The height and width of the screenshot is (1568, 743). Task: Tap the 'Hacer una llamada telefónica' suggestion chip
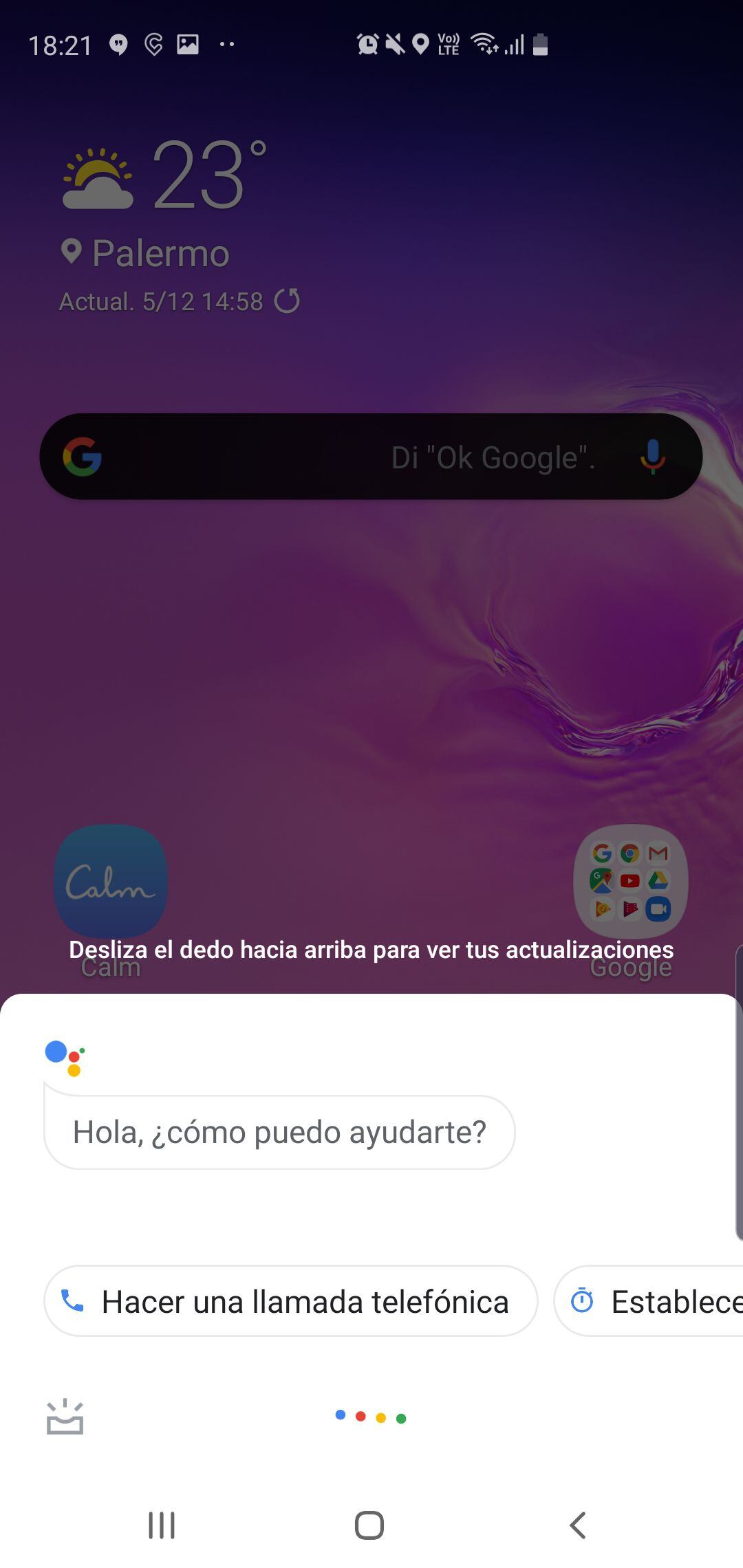pos(290,1301)
